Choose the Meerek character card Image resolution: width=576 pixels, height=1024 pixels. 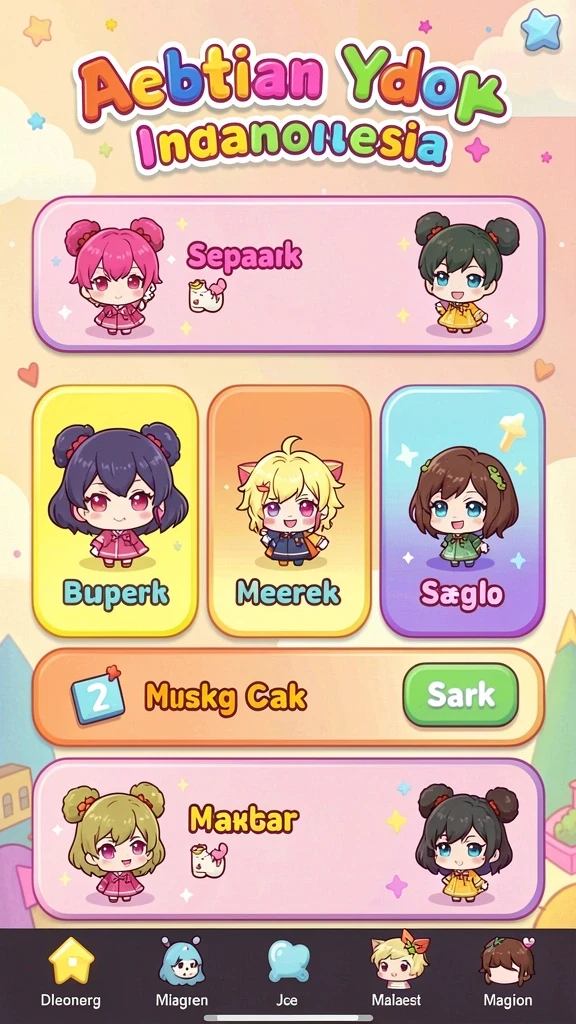289,511
